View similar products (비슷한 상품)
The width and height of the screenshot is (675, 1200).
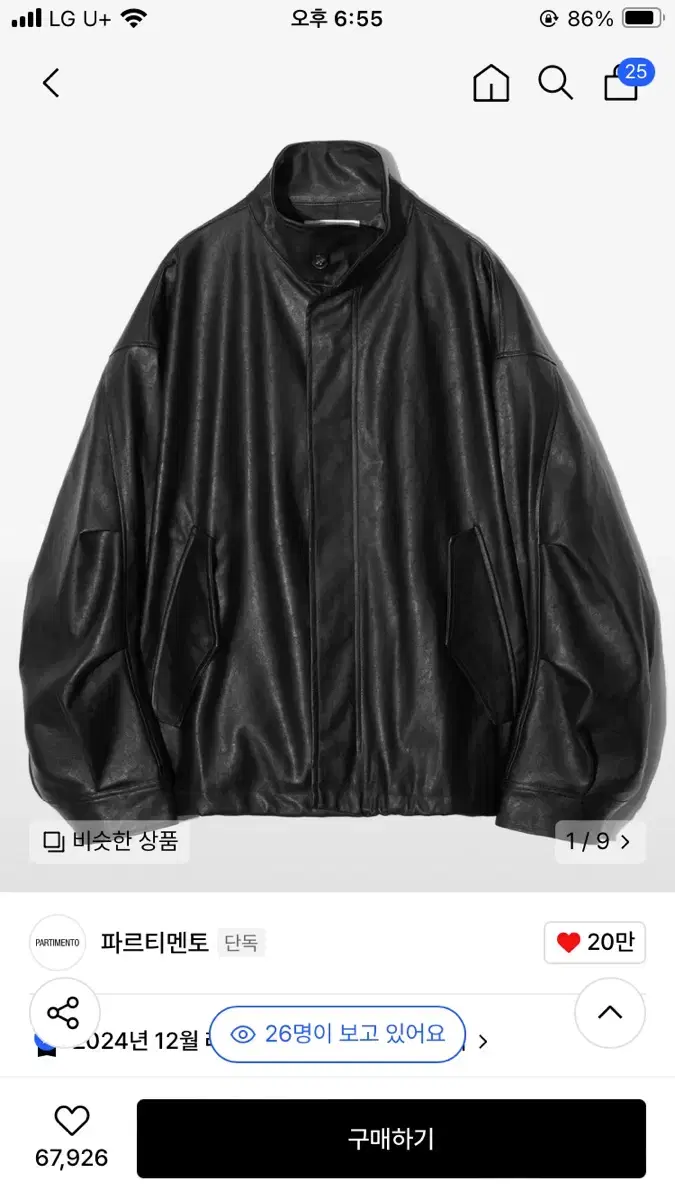[x=110, y=842]
